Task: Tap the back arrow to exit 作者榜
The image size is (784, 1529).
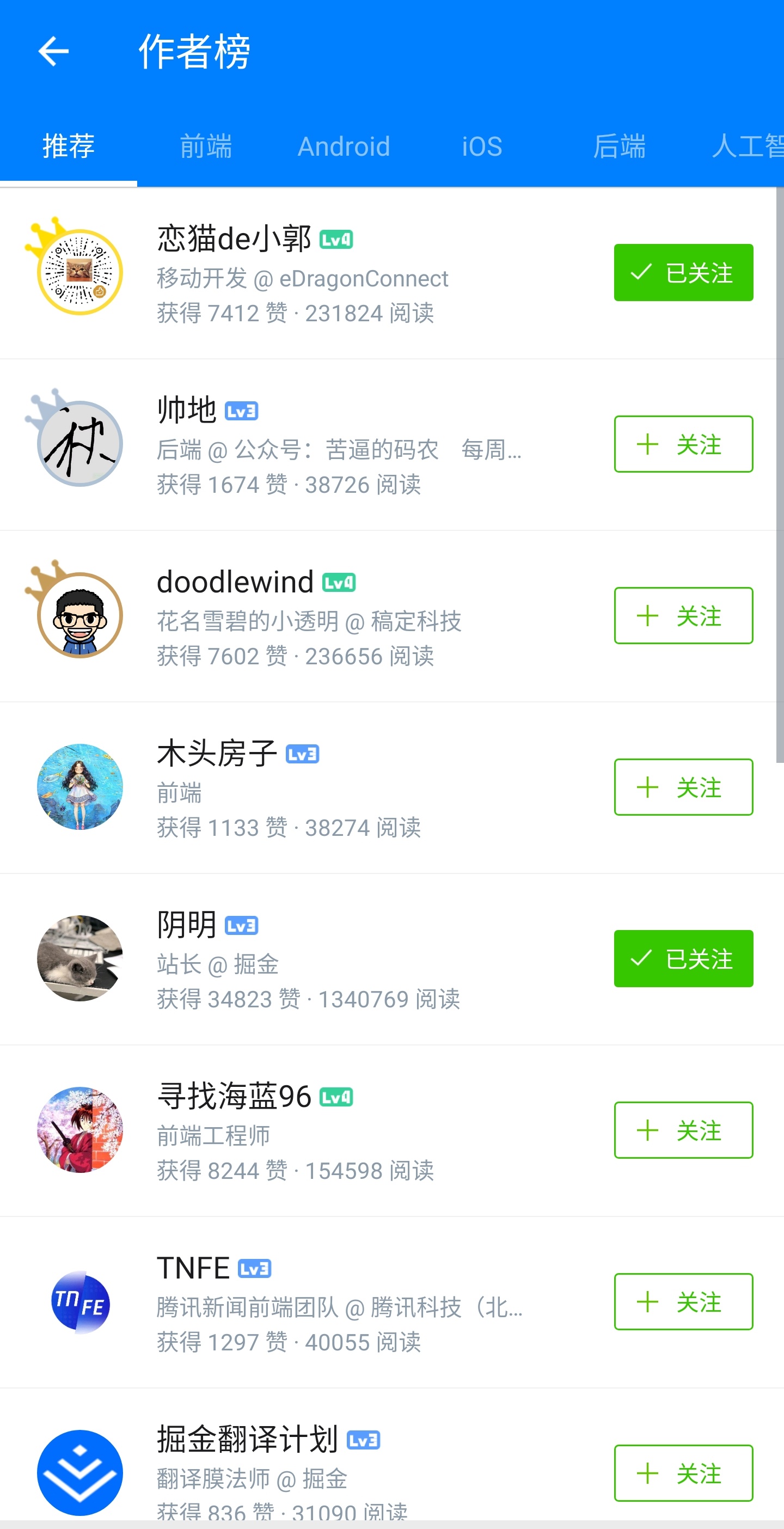Action: (x=53, y=51)
